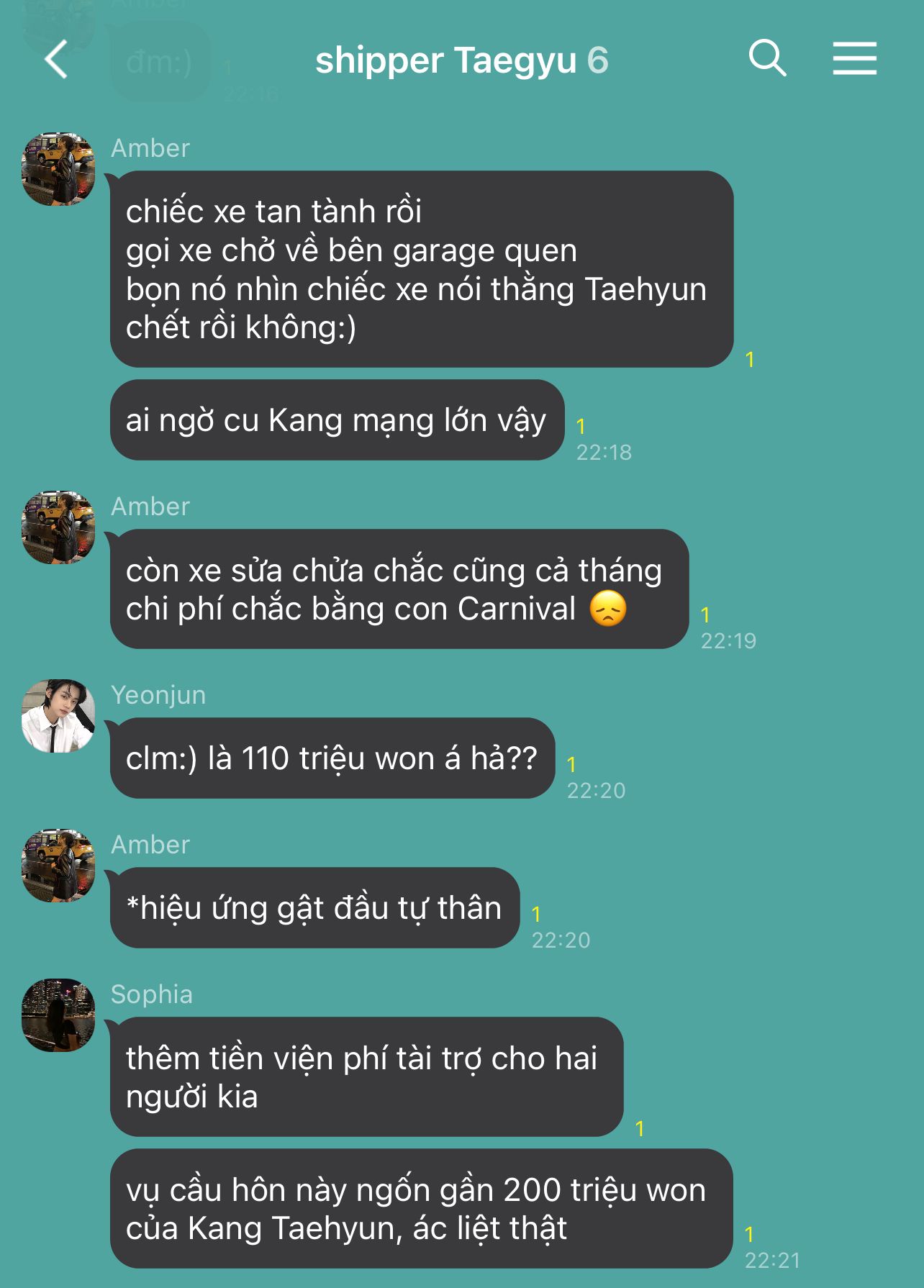
Task: Open Amber's avatar above the car message
Action: (x=58, y=169)
